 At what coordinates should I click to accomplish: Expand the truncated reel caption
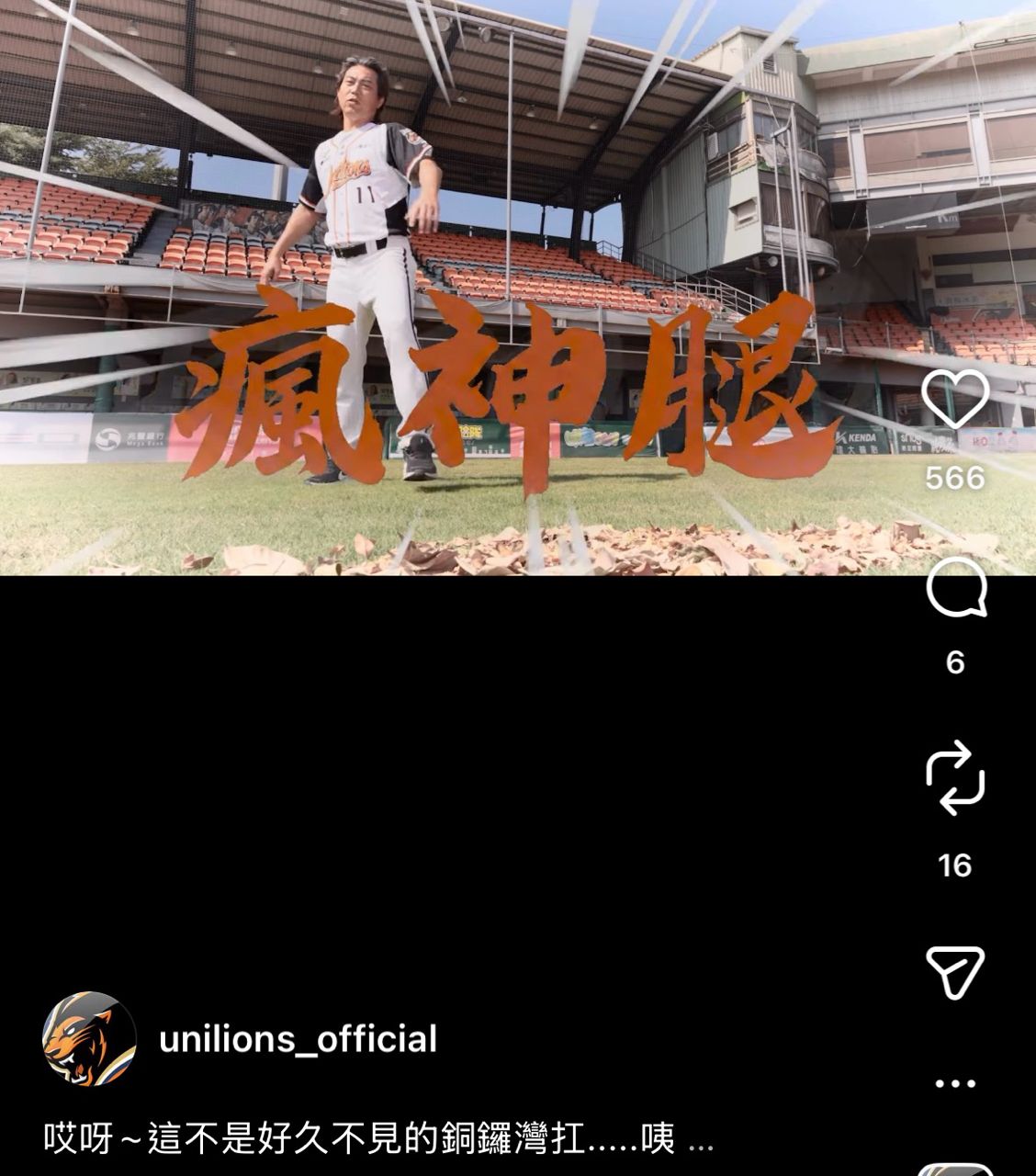701,1140
